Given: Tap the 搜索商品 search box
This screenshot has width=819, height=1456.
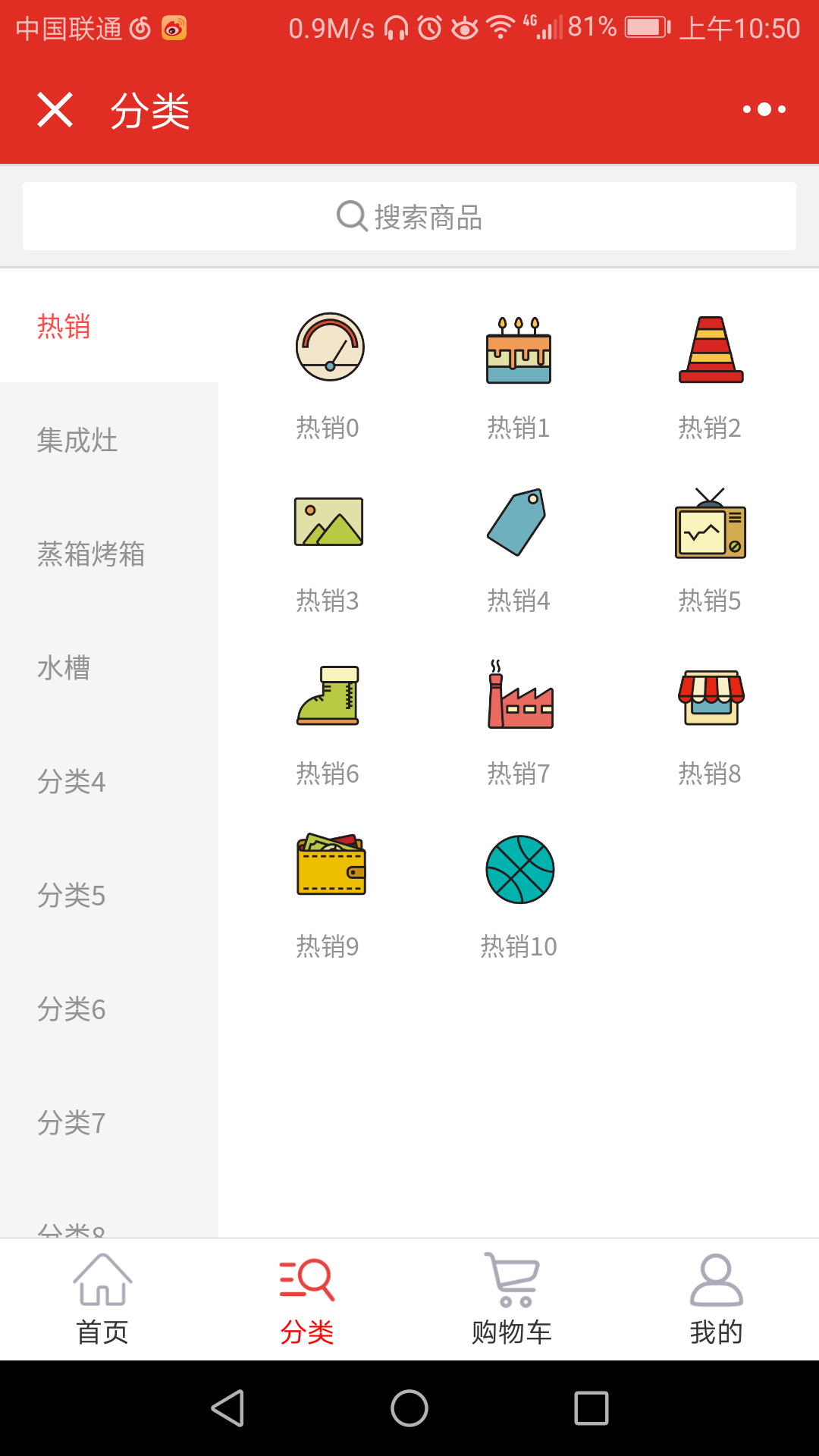Looking at the screenshot, I should (x=409, y=217).
